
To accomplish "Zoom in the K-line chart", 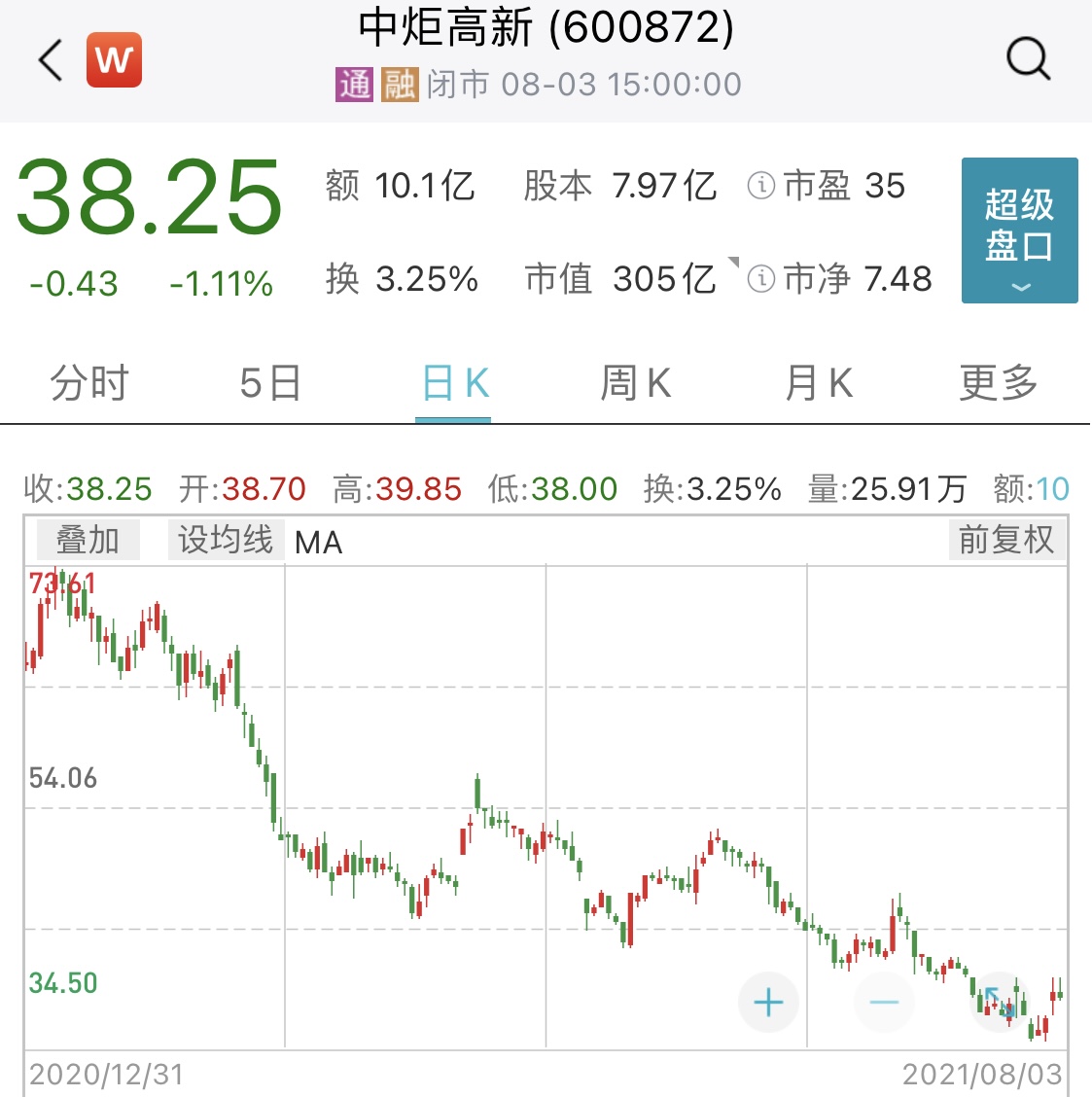I will tap(768, 1002).
